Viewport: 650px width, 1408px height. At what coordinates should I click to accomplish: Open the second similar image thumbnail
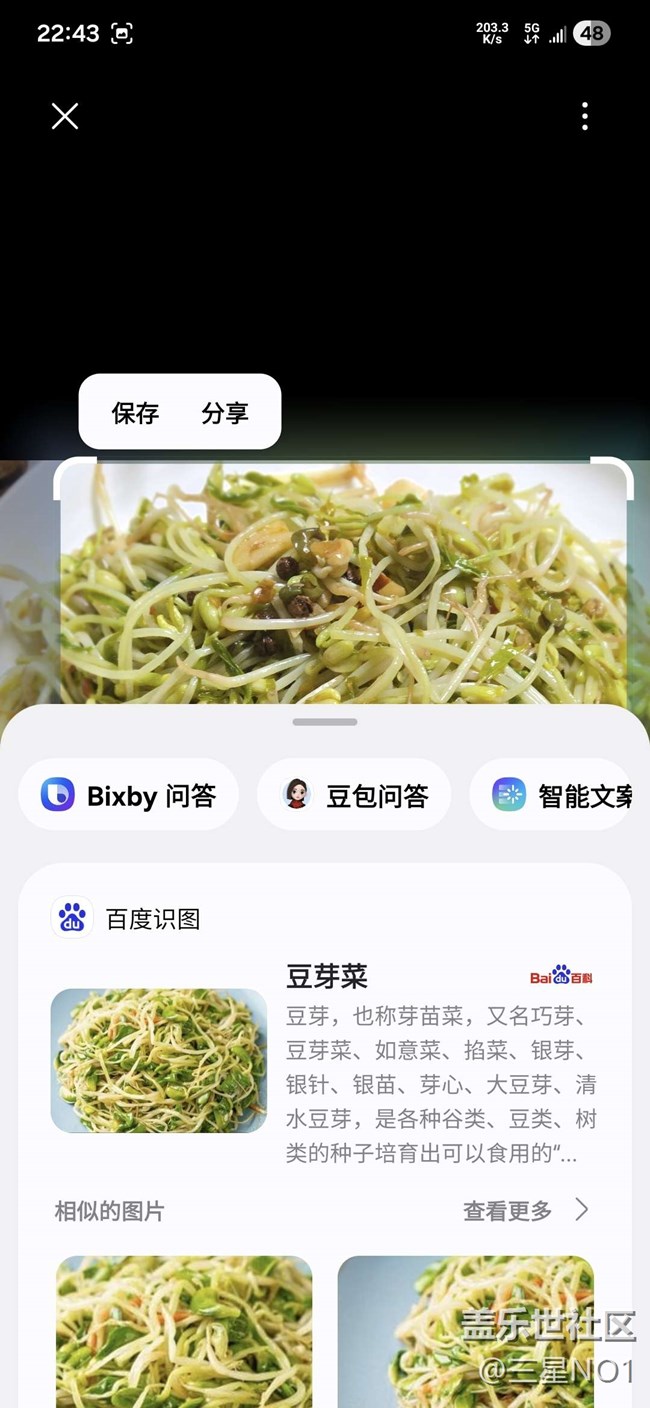pos(465,1330)
